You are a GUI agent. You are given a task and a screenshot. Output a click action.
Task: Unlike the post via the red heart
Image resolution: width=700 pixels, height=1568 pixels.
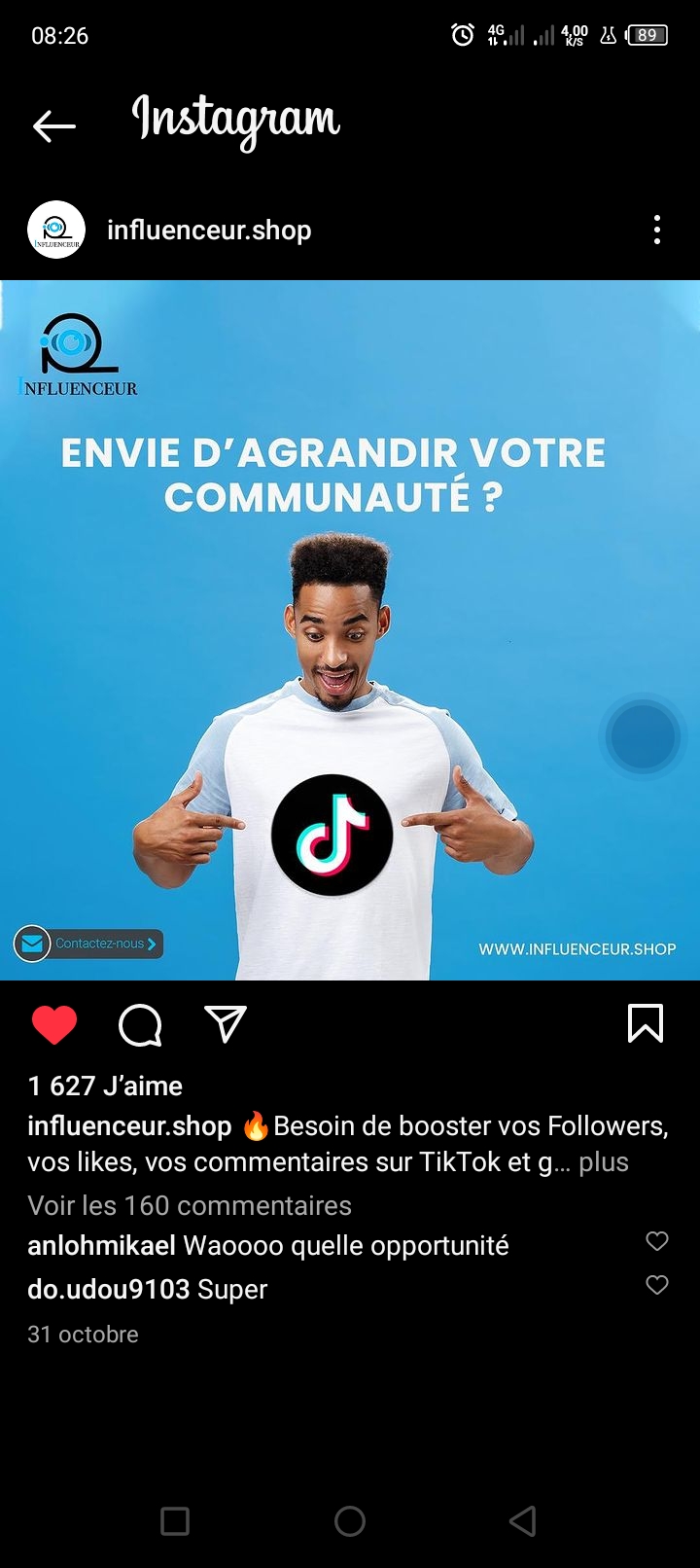pos(54,1024)
